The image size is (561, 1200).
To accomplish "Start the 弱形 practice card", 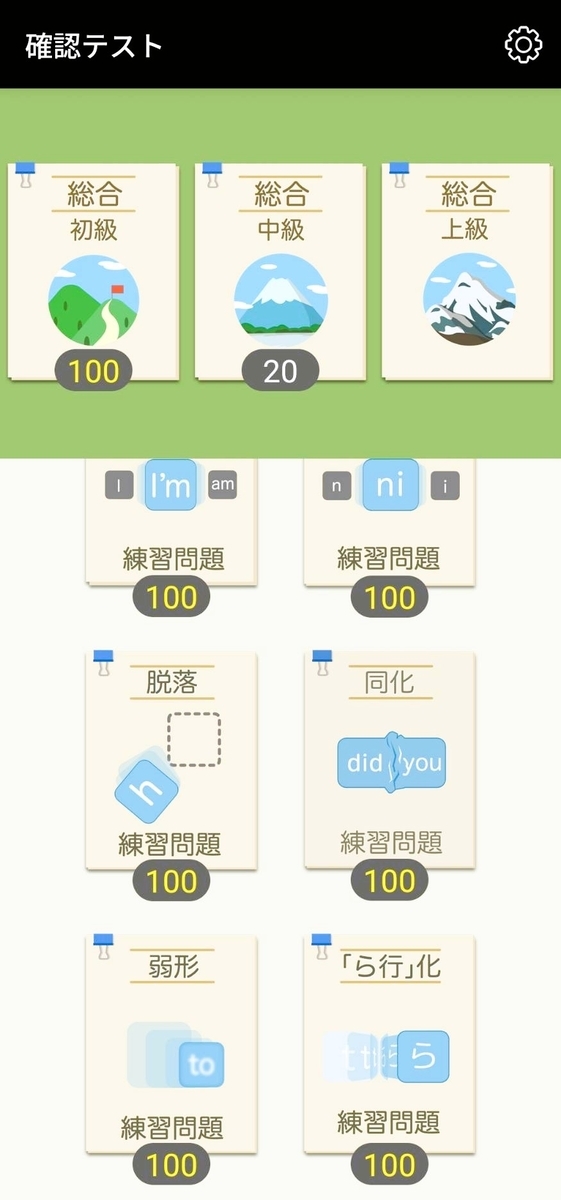I will tap(171, 1045).
